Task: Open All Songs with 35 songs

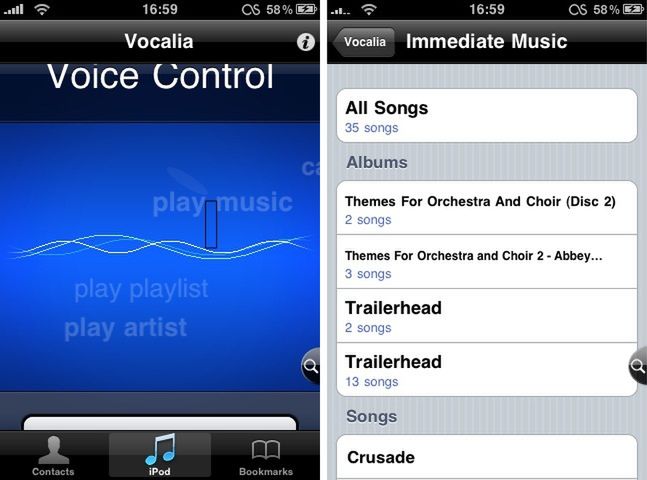Action: (486, 116)
